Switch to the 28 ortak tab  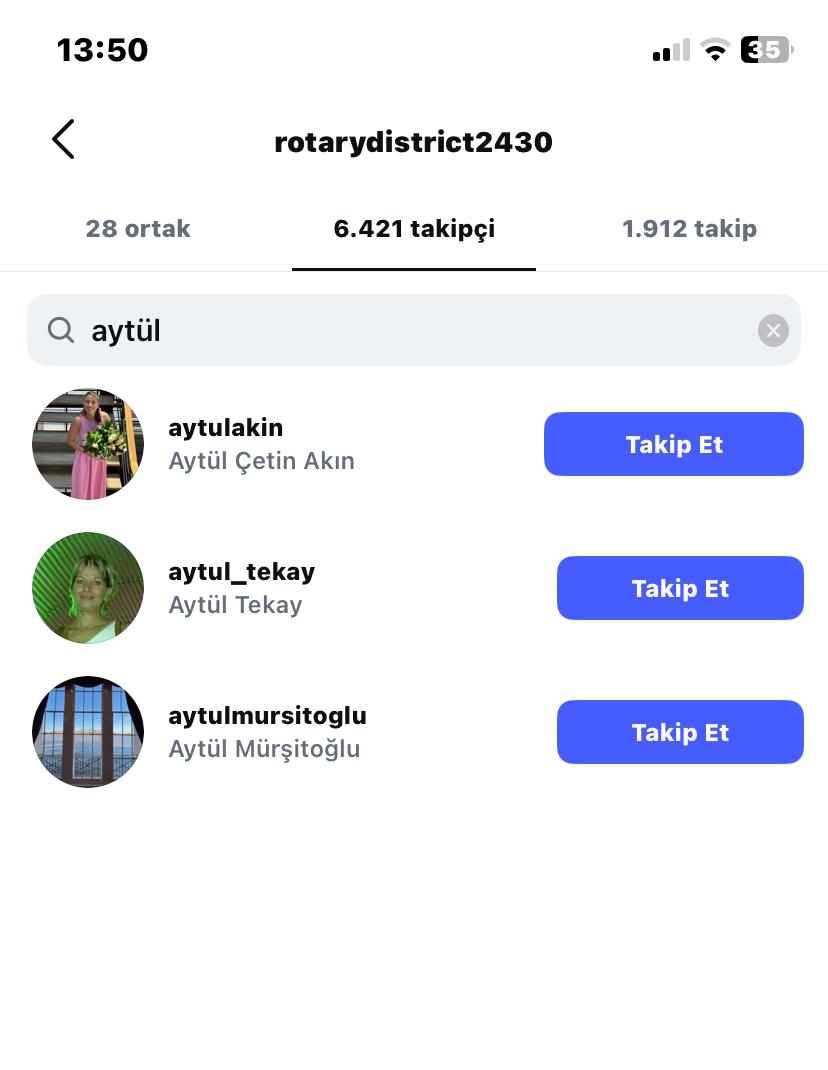click(138, 229)
